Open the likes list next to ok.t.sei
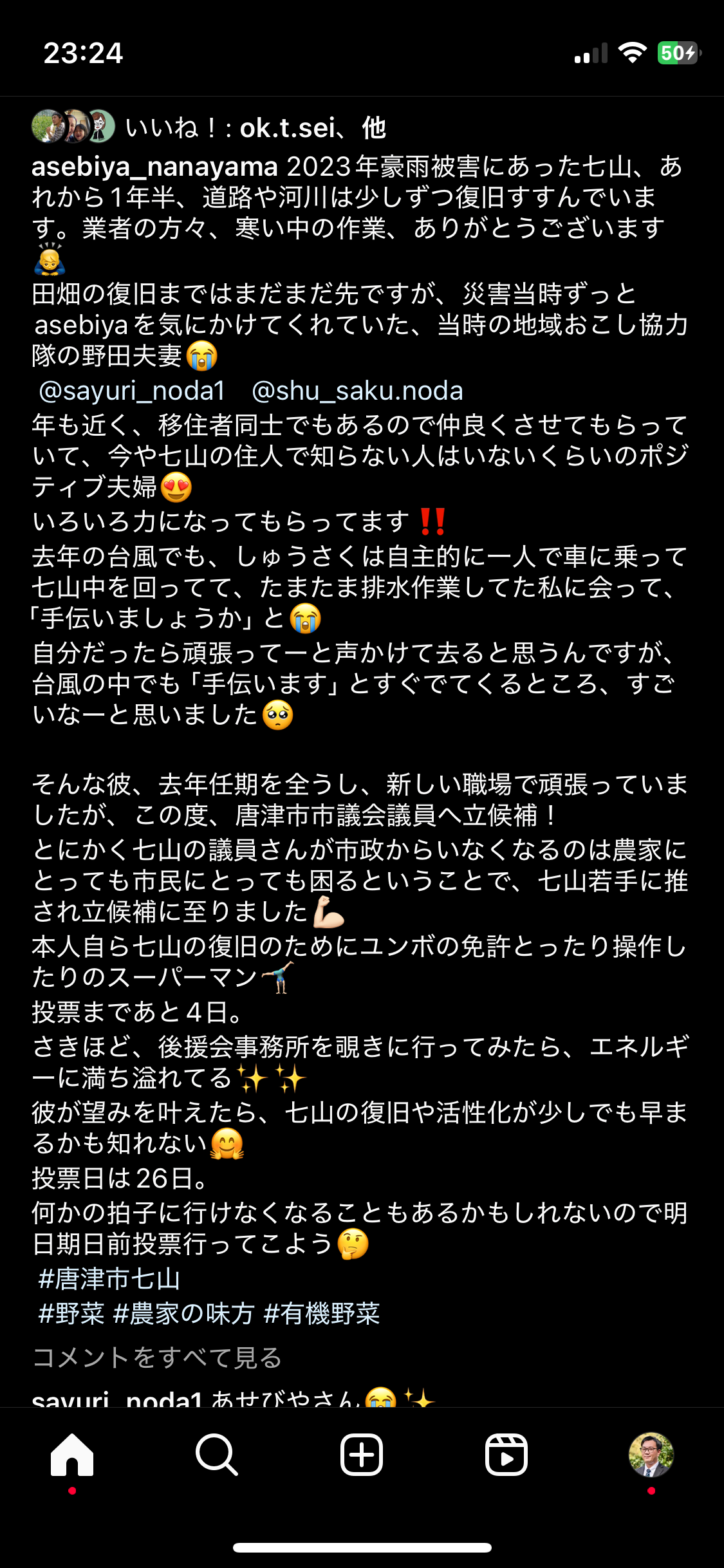724x1568 pixels. (x=373, y=127)
